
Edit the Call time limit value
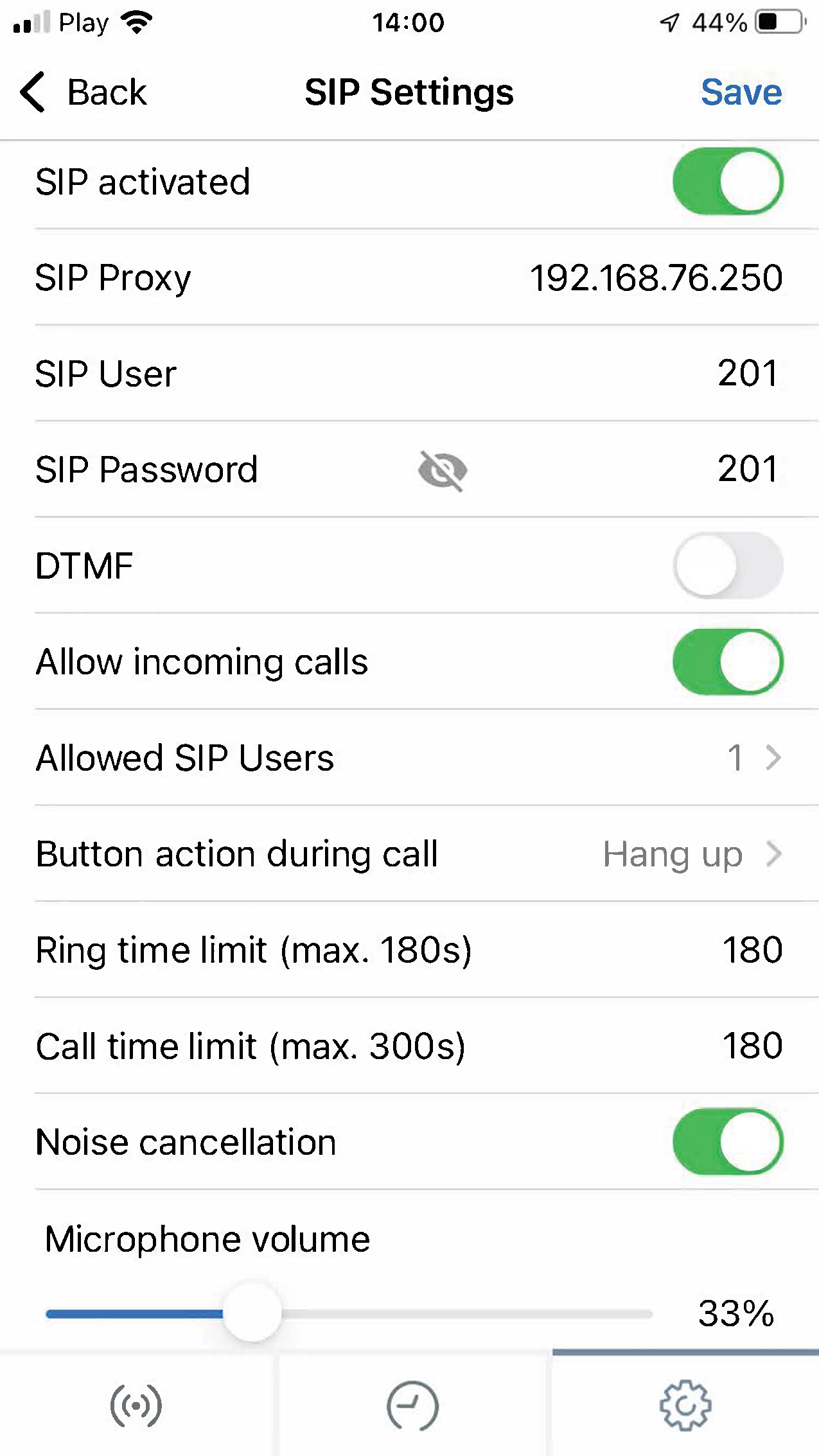[752, 1046]
